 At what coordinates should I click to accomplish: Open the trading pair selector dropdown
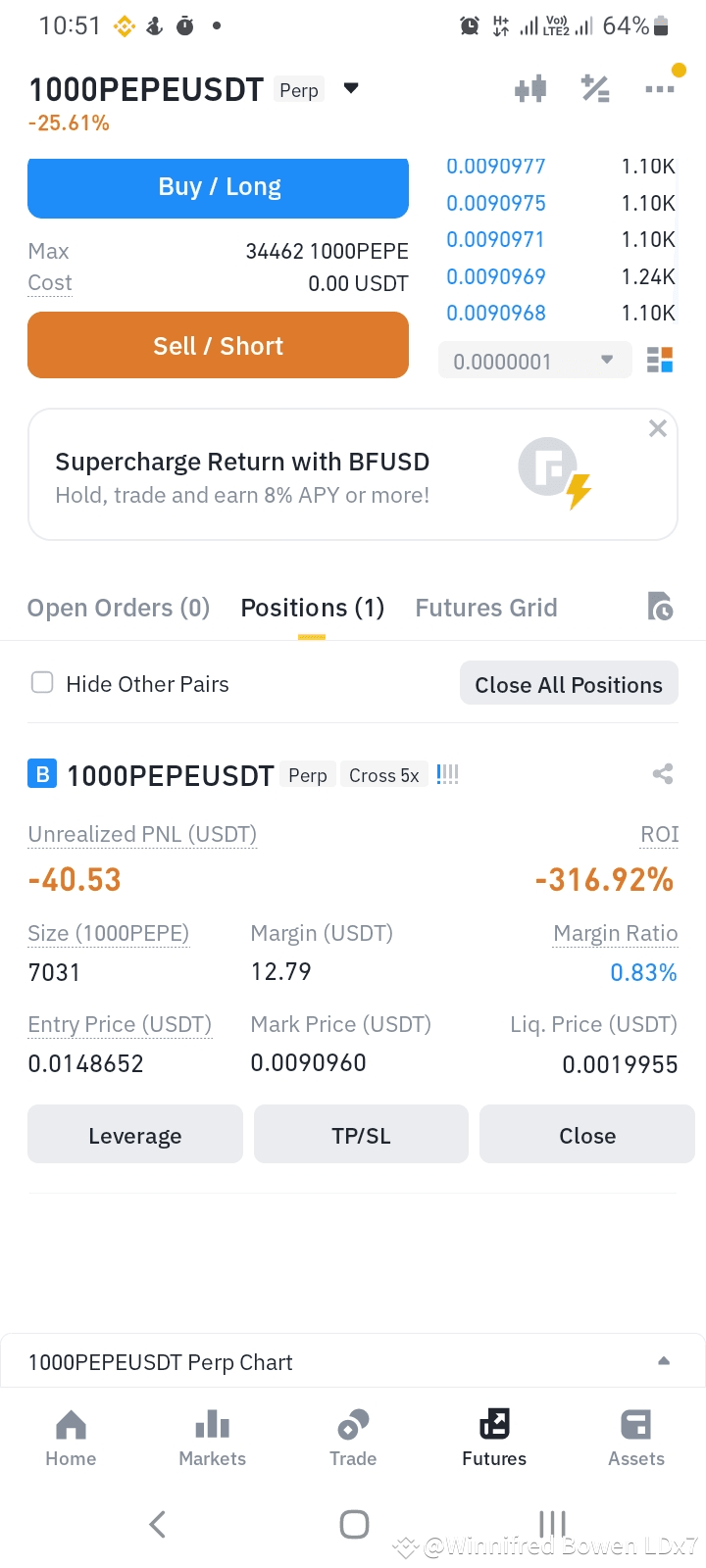coord(351,87)
